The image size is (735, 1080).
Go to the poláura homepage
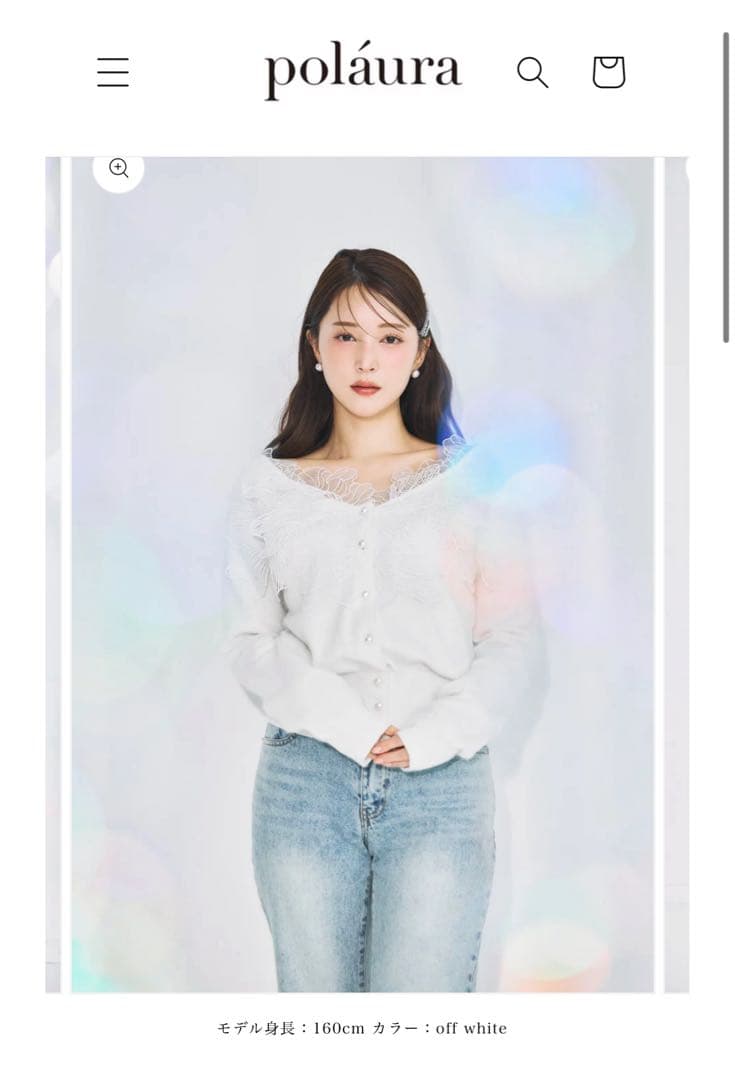tap(363, 72)
